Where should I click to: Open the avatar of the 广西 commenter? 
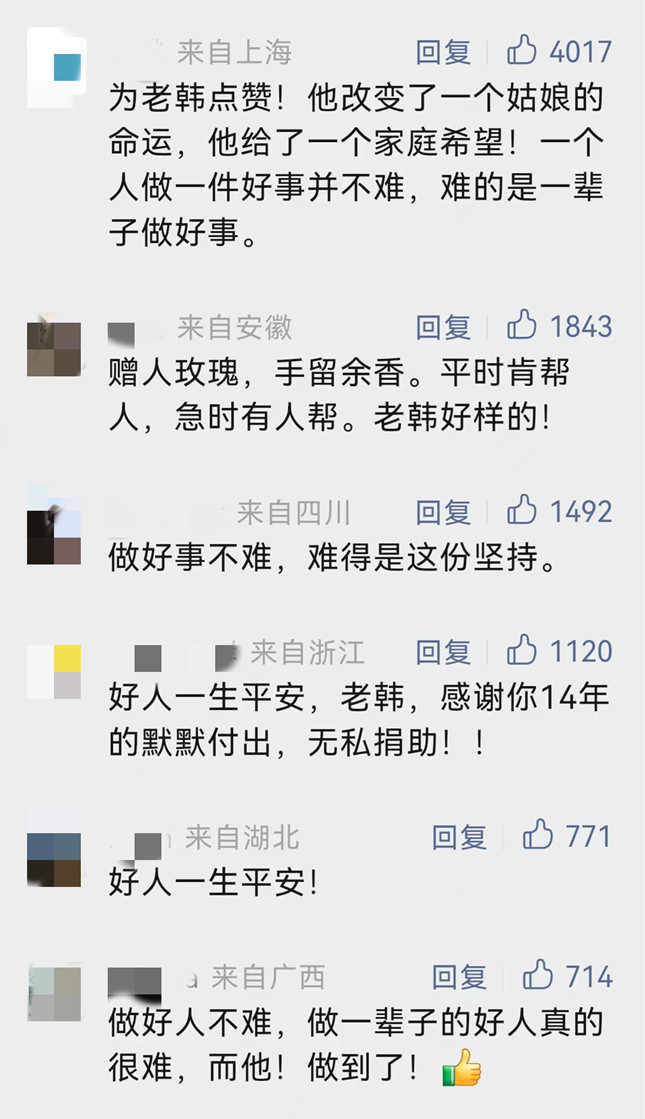[55, 991]
